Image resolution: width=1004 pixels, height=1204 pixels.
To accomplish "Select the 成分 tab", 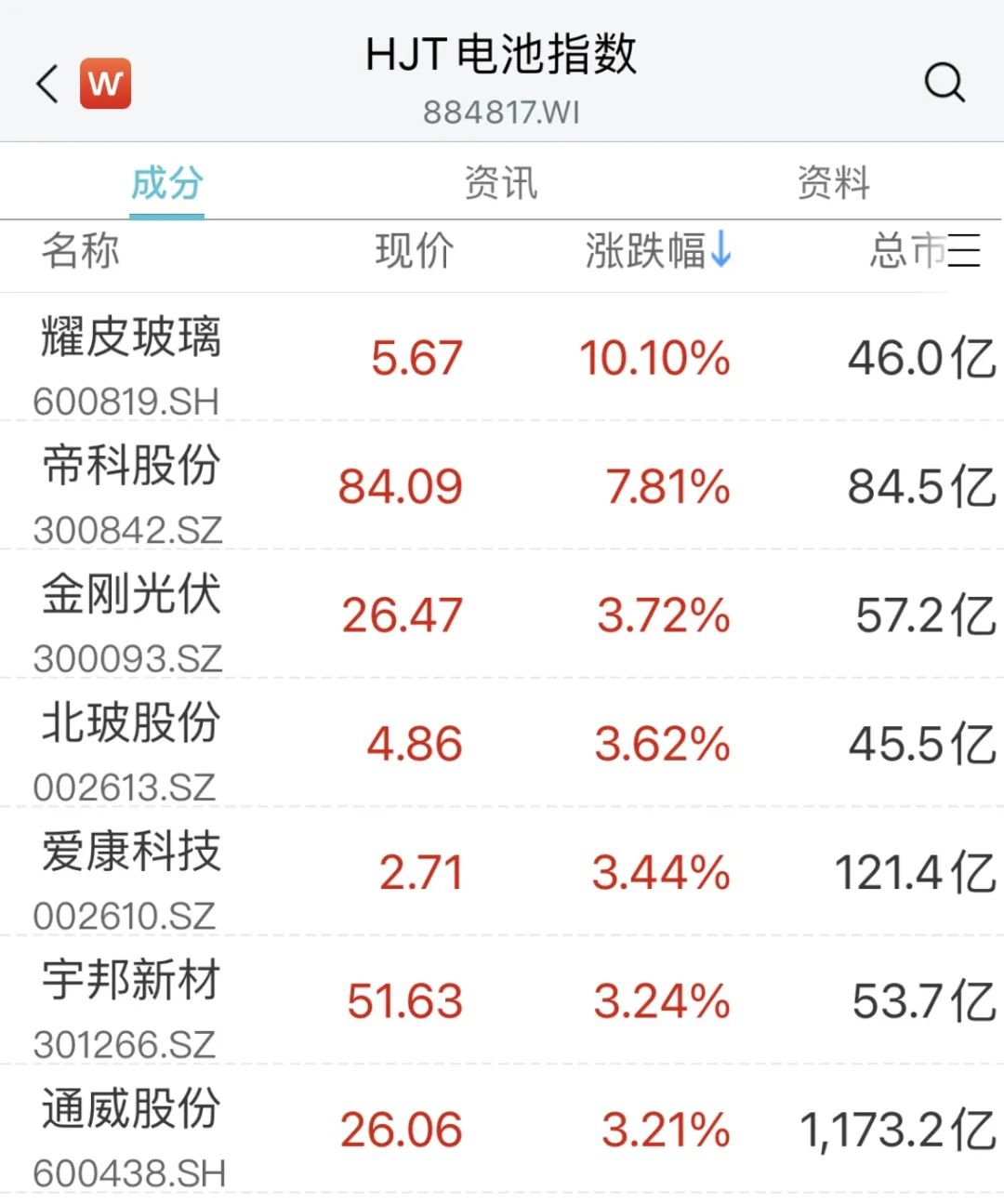I will coord(167,182).
